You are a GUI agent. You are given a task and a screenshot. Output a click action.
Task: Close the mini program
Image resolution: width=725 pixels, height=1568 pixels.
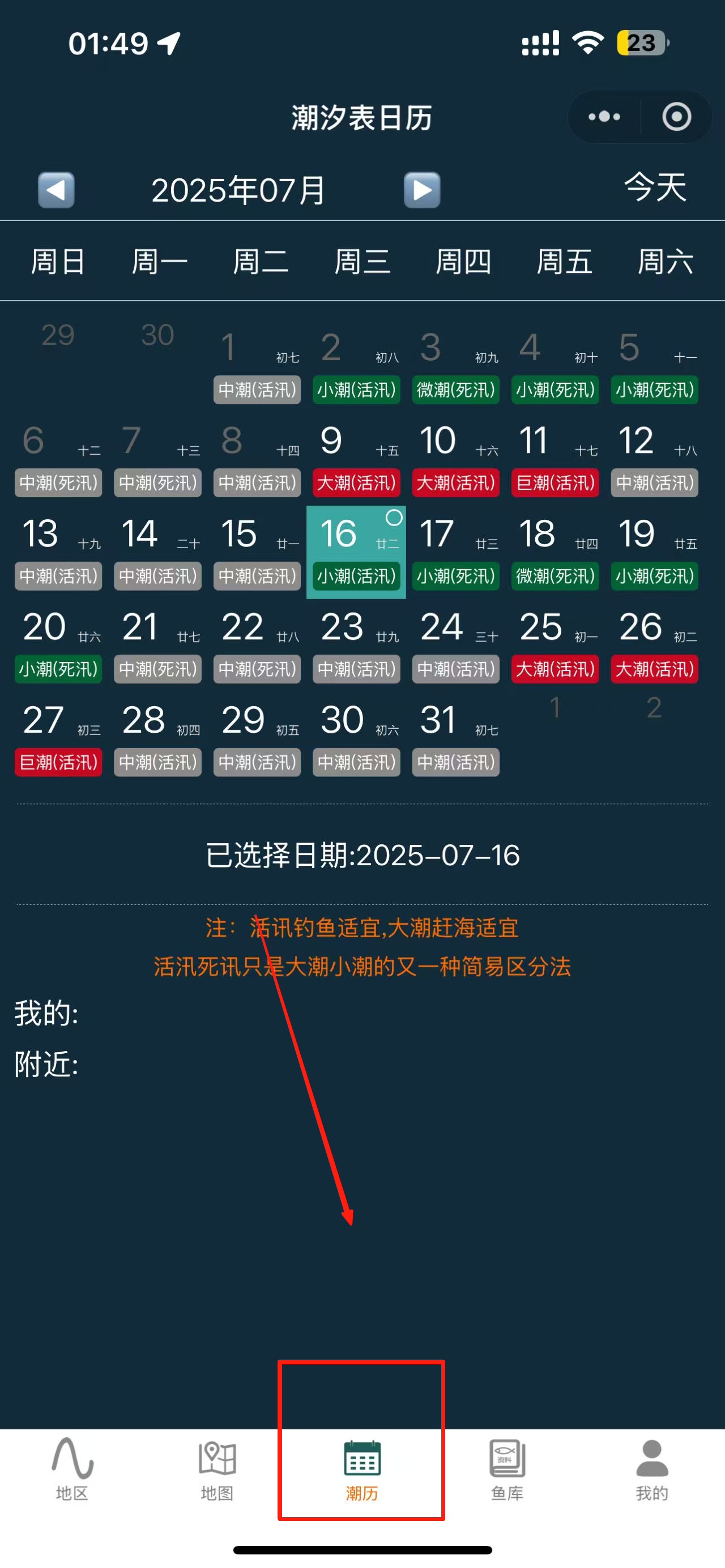676,116
